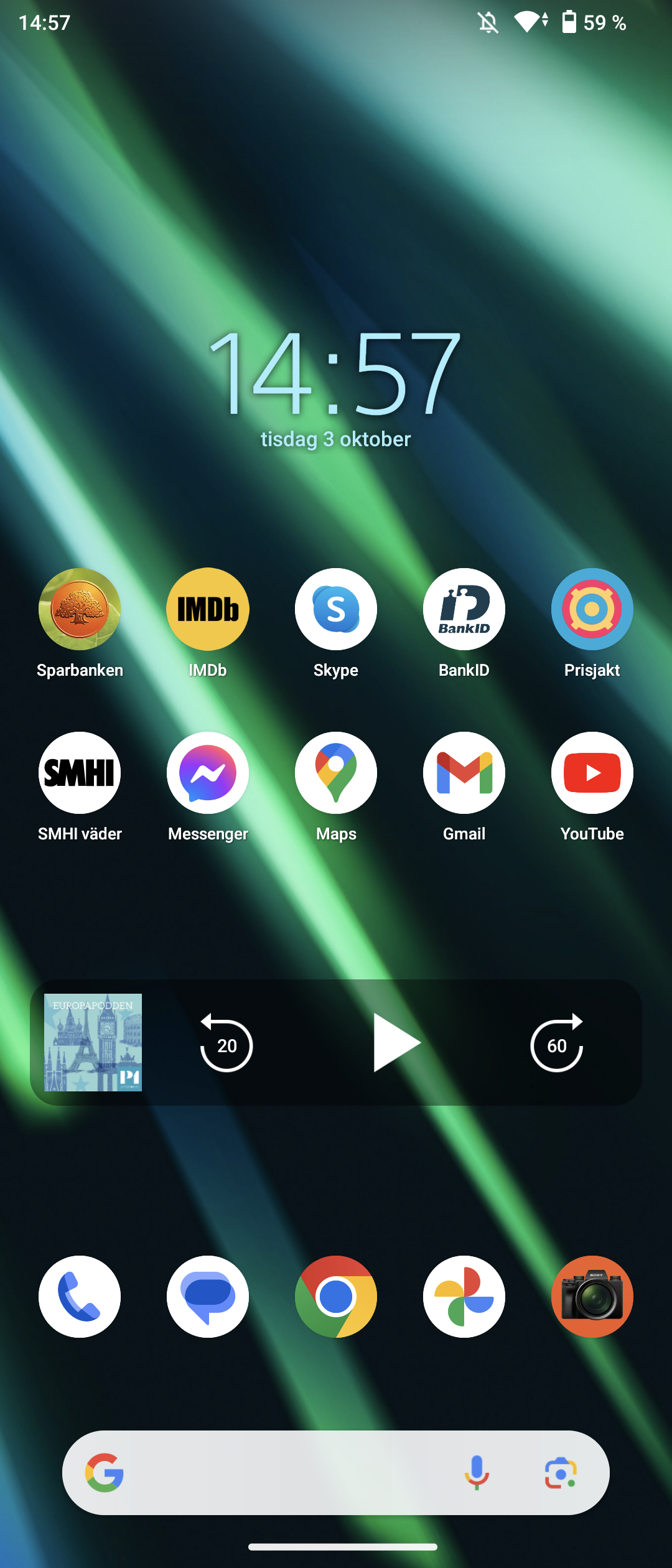This screenshot has width=672, height=1568.
Task: Open Messenger
Action: (208, 773)
